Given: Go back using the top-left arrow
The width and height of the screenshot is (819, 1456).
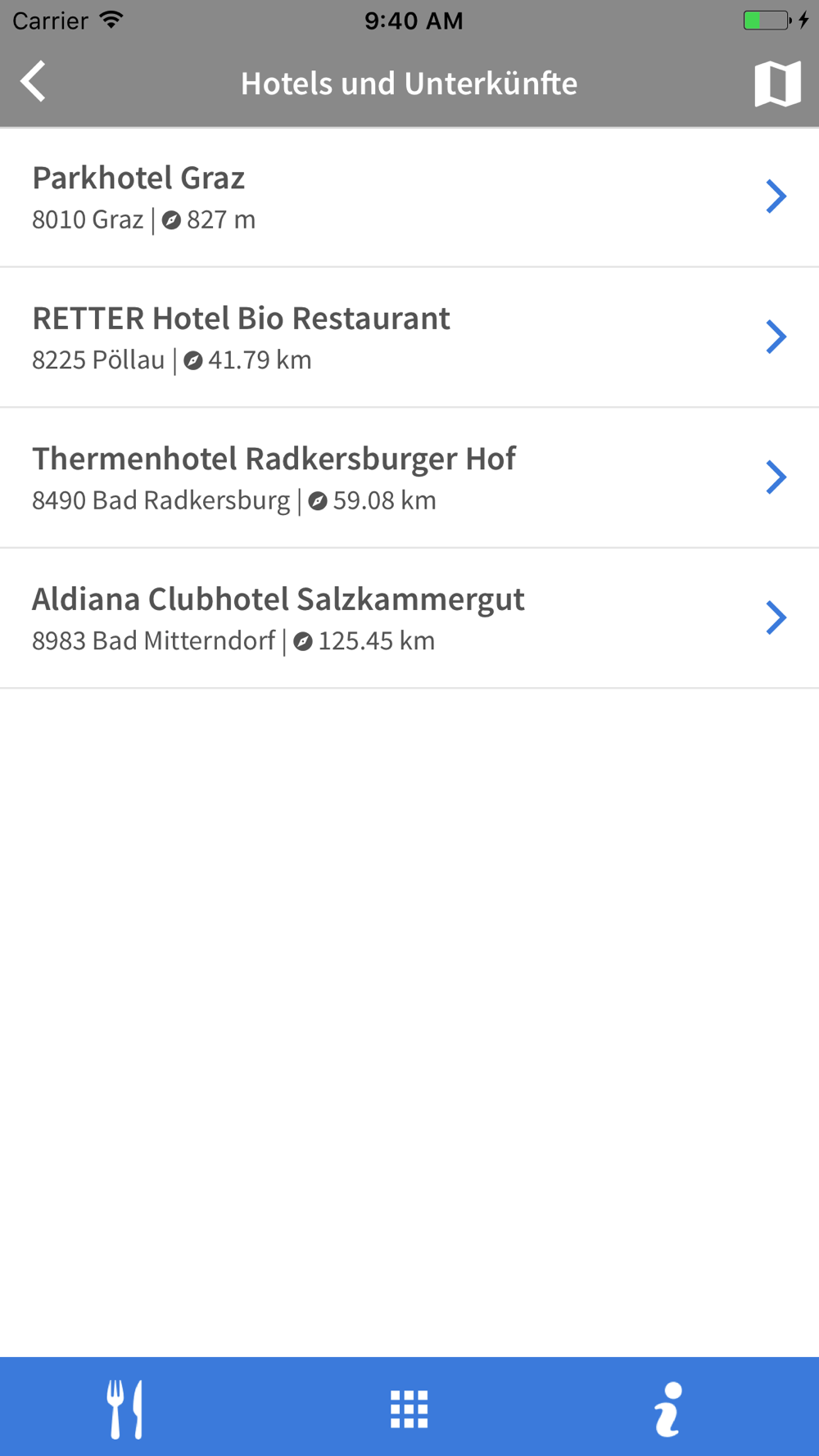Looking at the screenshot, I should tap(34, 82).
